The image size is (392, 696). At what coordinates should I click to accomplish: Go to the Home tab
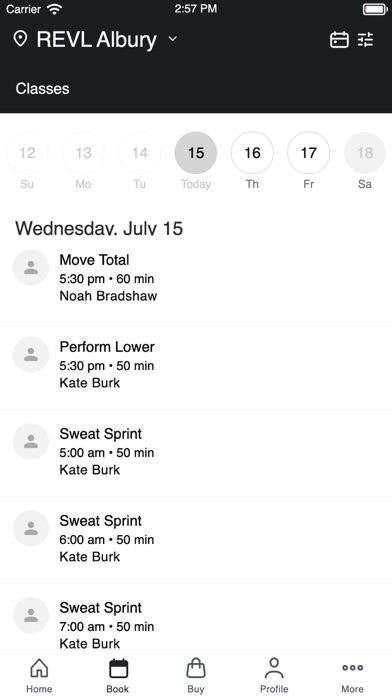(39, 676)
